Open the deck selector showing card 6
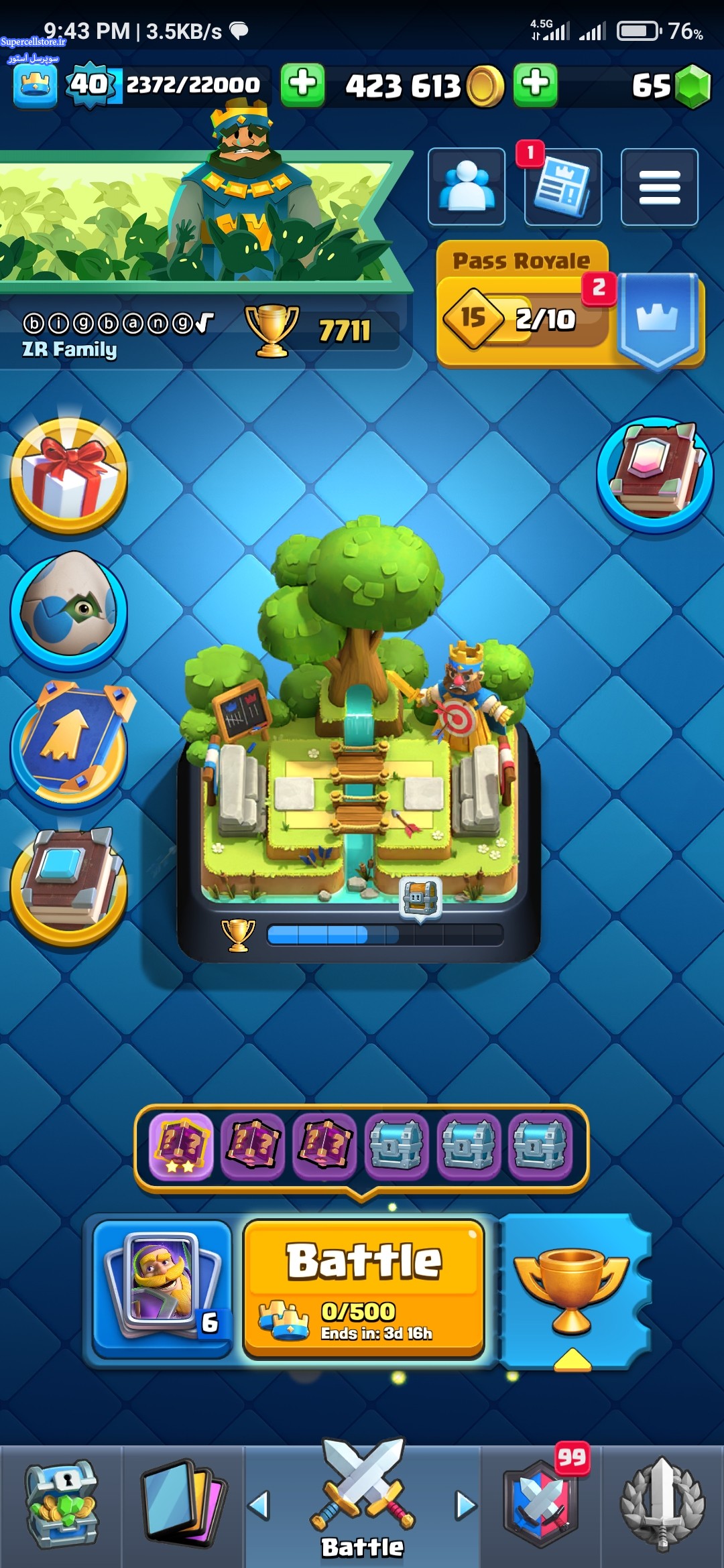The width and height of the screenshot is (724, 1568). click(162, 1289)
